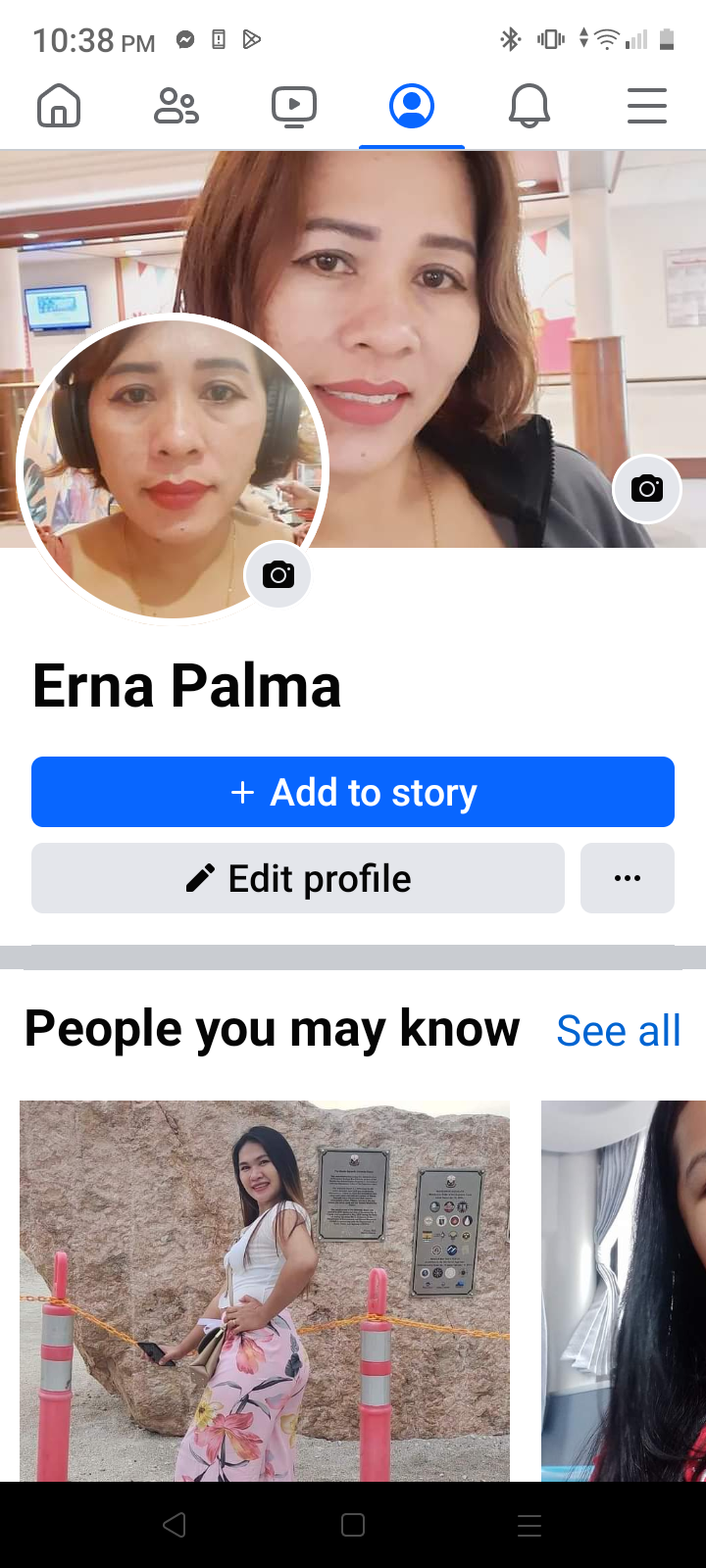
Task: Edit profile details
Action: tap(298, 878)
